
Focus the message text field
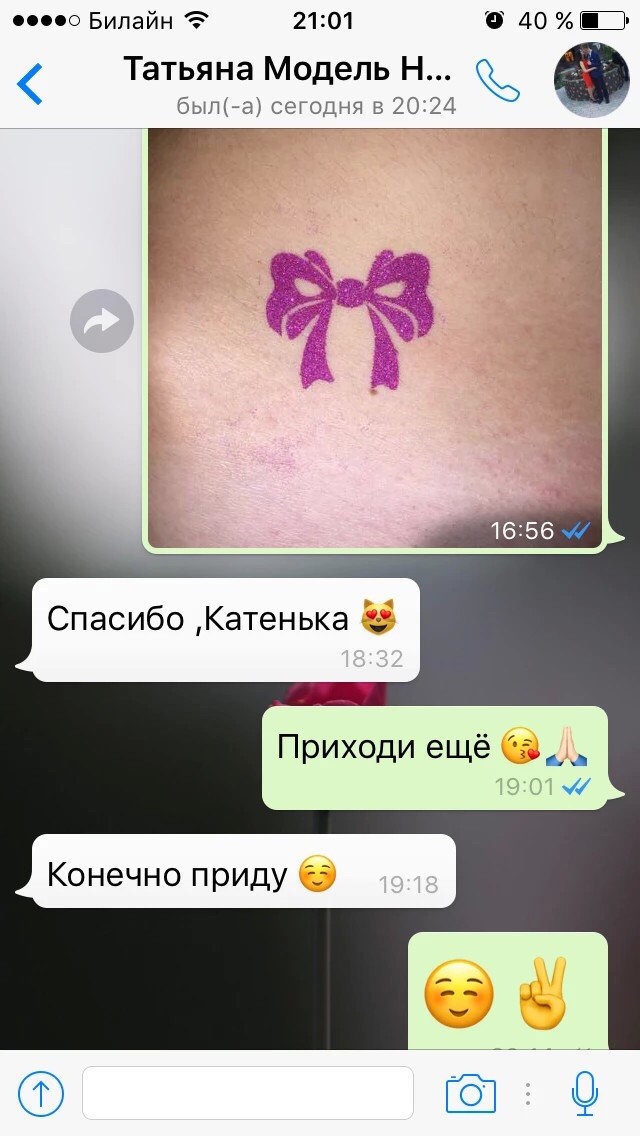[247, 1092]
